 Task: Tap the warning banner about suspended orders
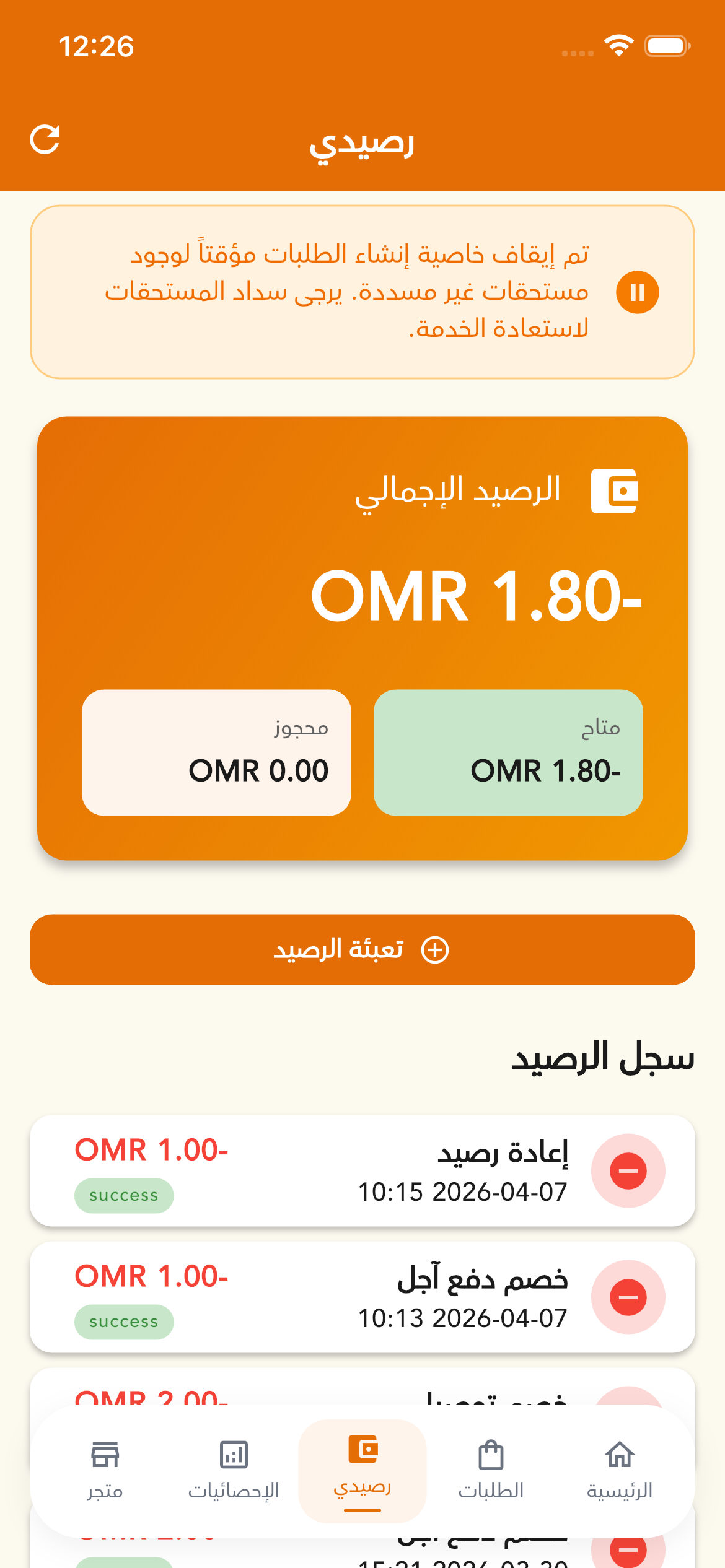(362, 290)
